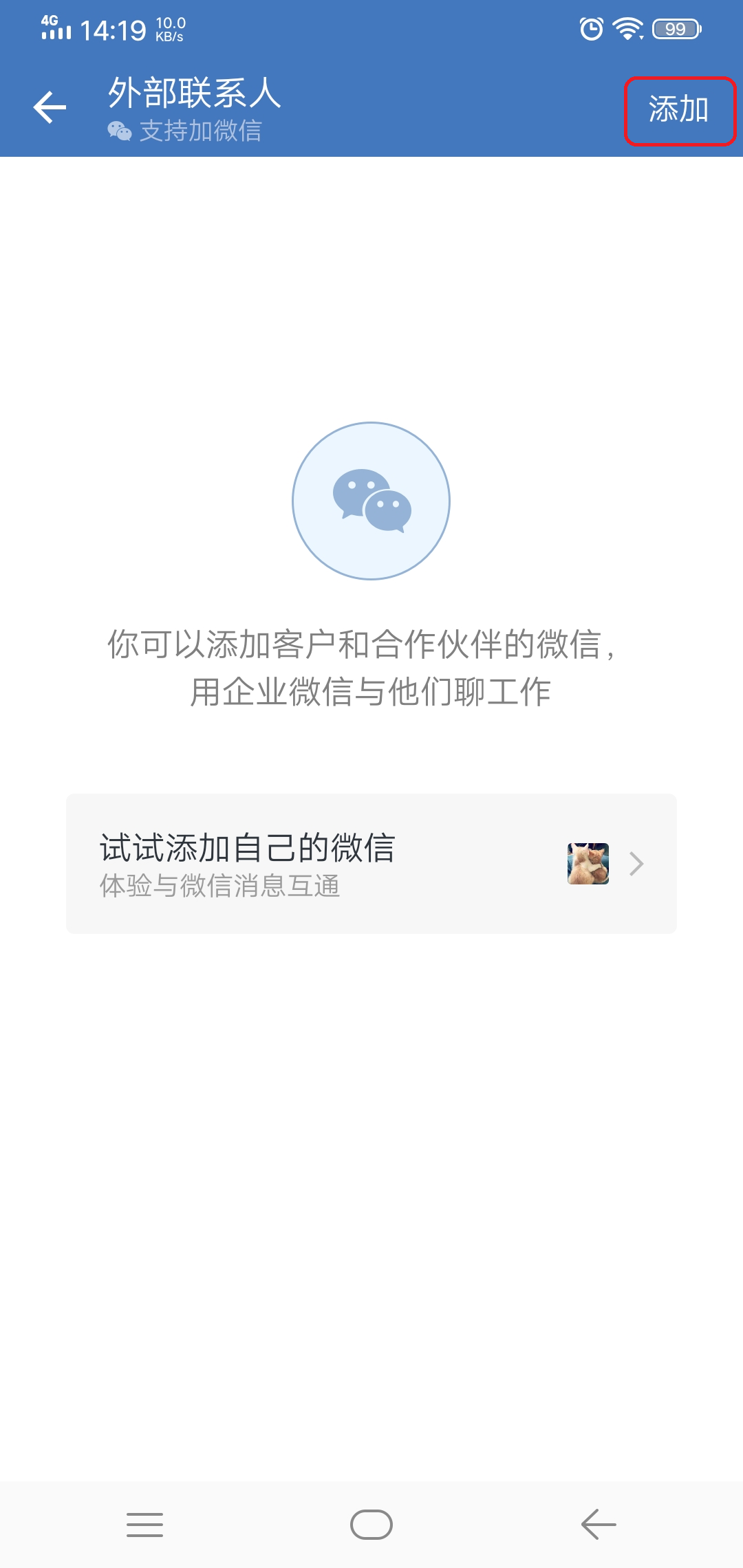Tap the 添加 button in the header

[678, 110]
